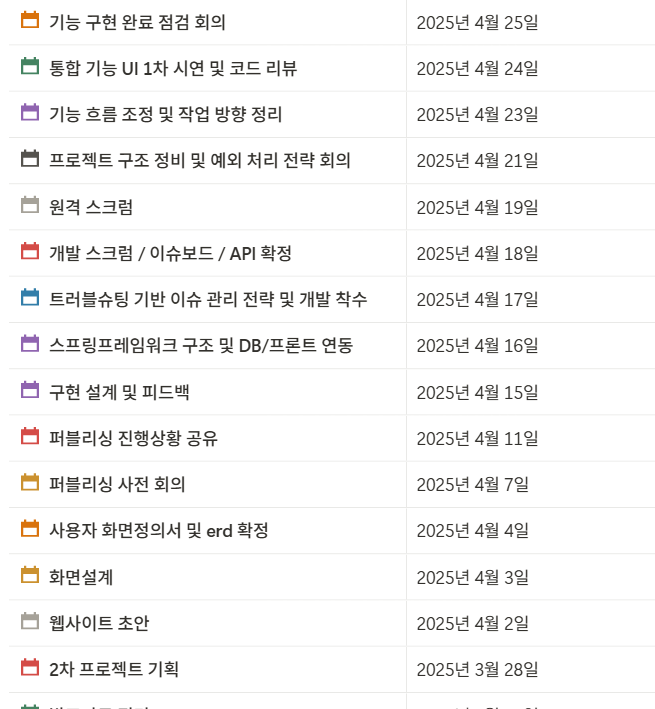The image size is (655, 709).
Task: Open 스프링프레임워크 구조 및 DB/프론트 연동
Action: 200,345
